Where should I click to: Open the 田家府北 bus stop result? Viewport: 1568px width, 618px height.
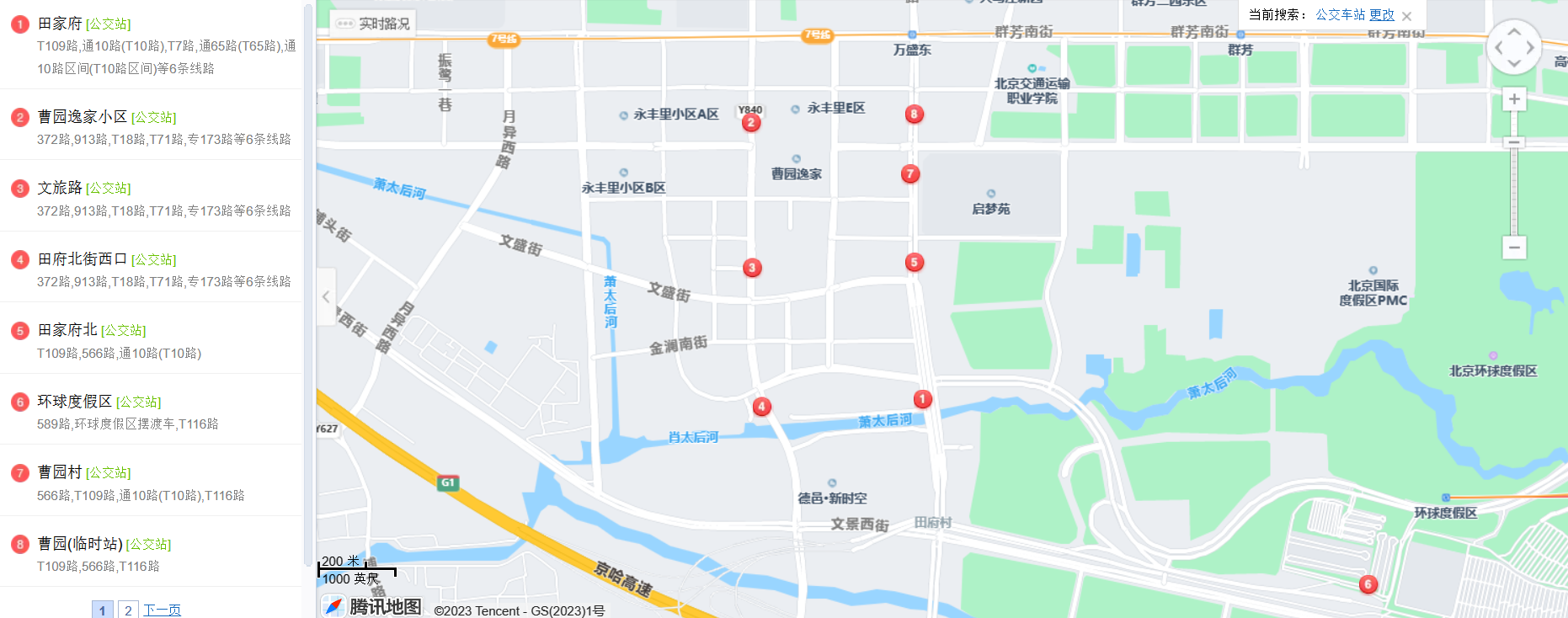[67, 330]
